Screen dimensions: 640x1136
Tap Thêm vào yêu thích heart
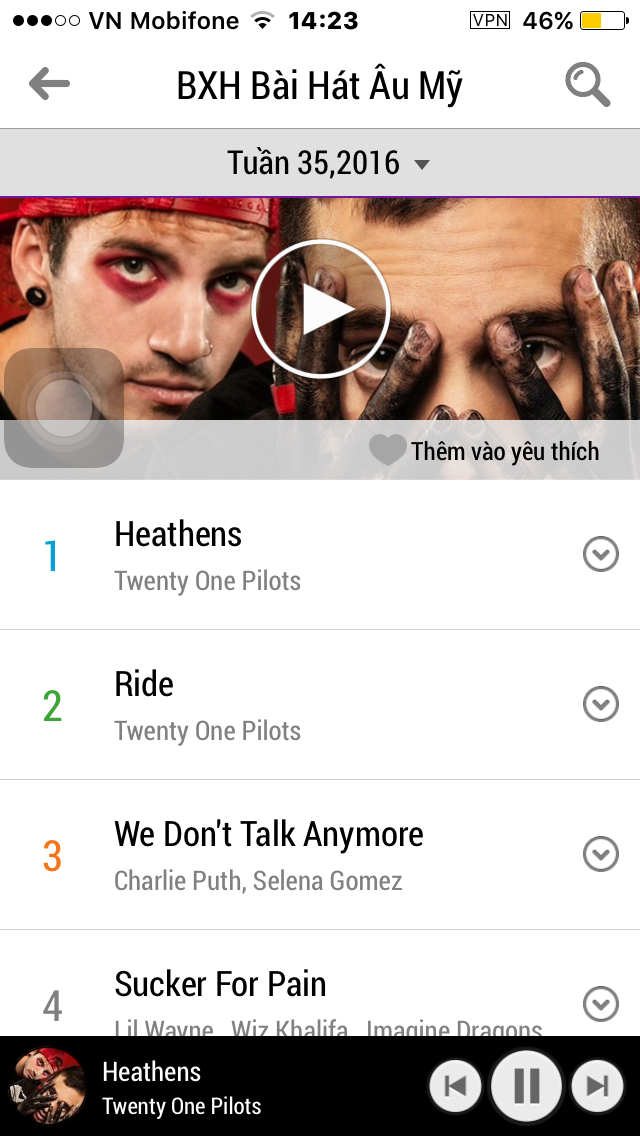387,451
